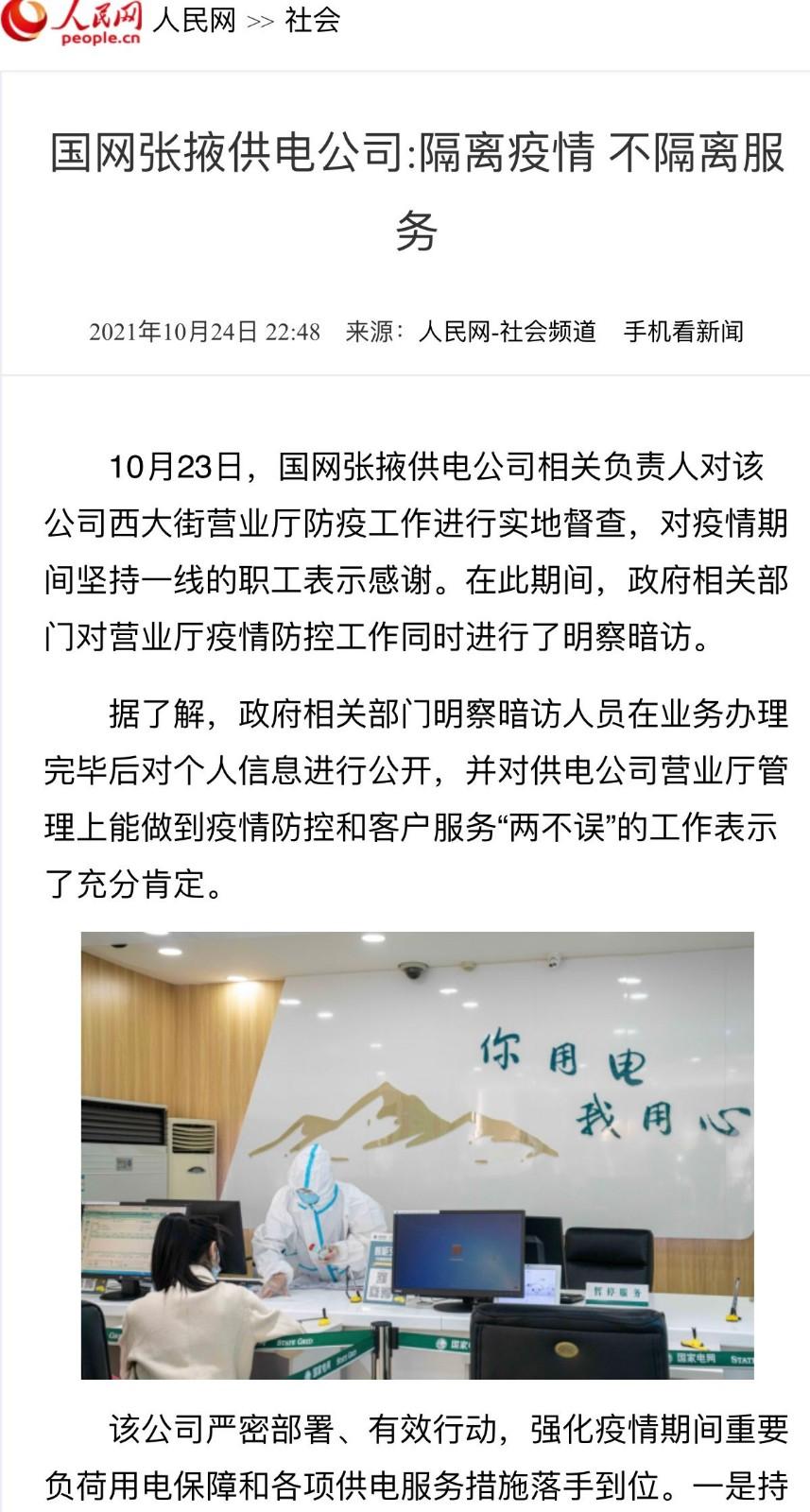Tap the 手机看新闻 link
The width and height of the screenshot is (810, 1512).
point(683,332)
